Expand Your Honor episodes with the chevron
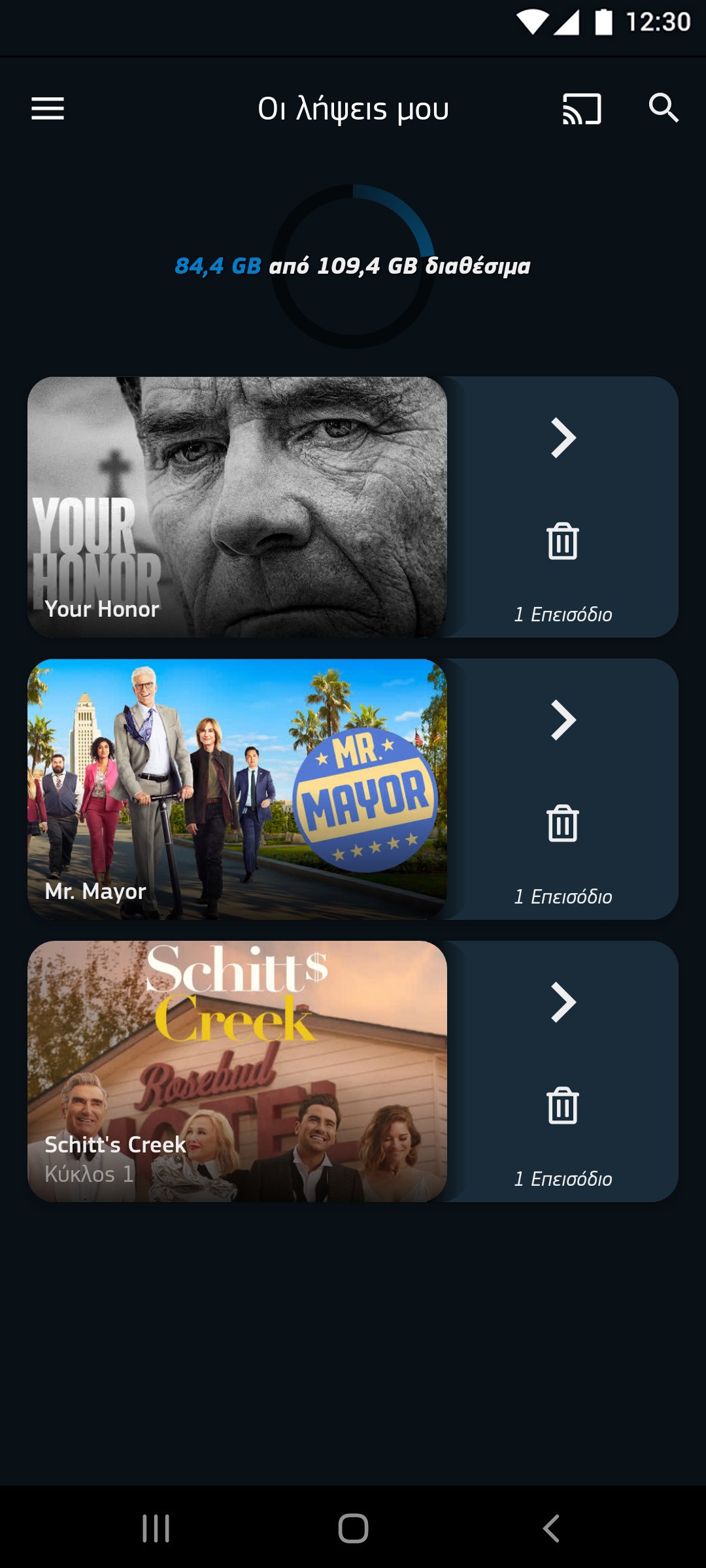Viewport: 706px width, 1568px height. (563, 438)
